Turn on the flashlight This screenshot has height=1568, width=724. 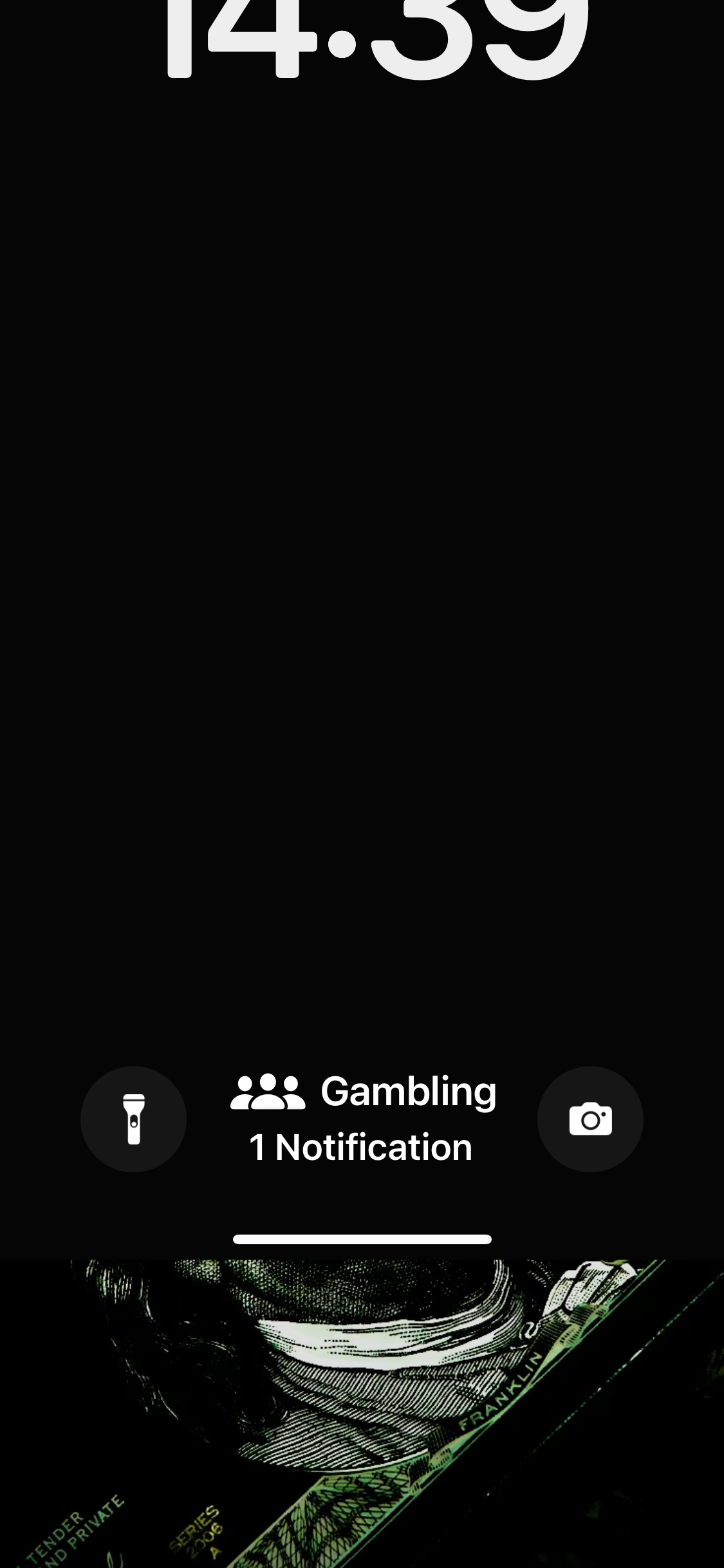(x=133, y=1119)
